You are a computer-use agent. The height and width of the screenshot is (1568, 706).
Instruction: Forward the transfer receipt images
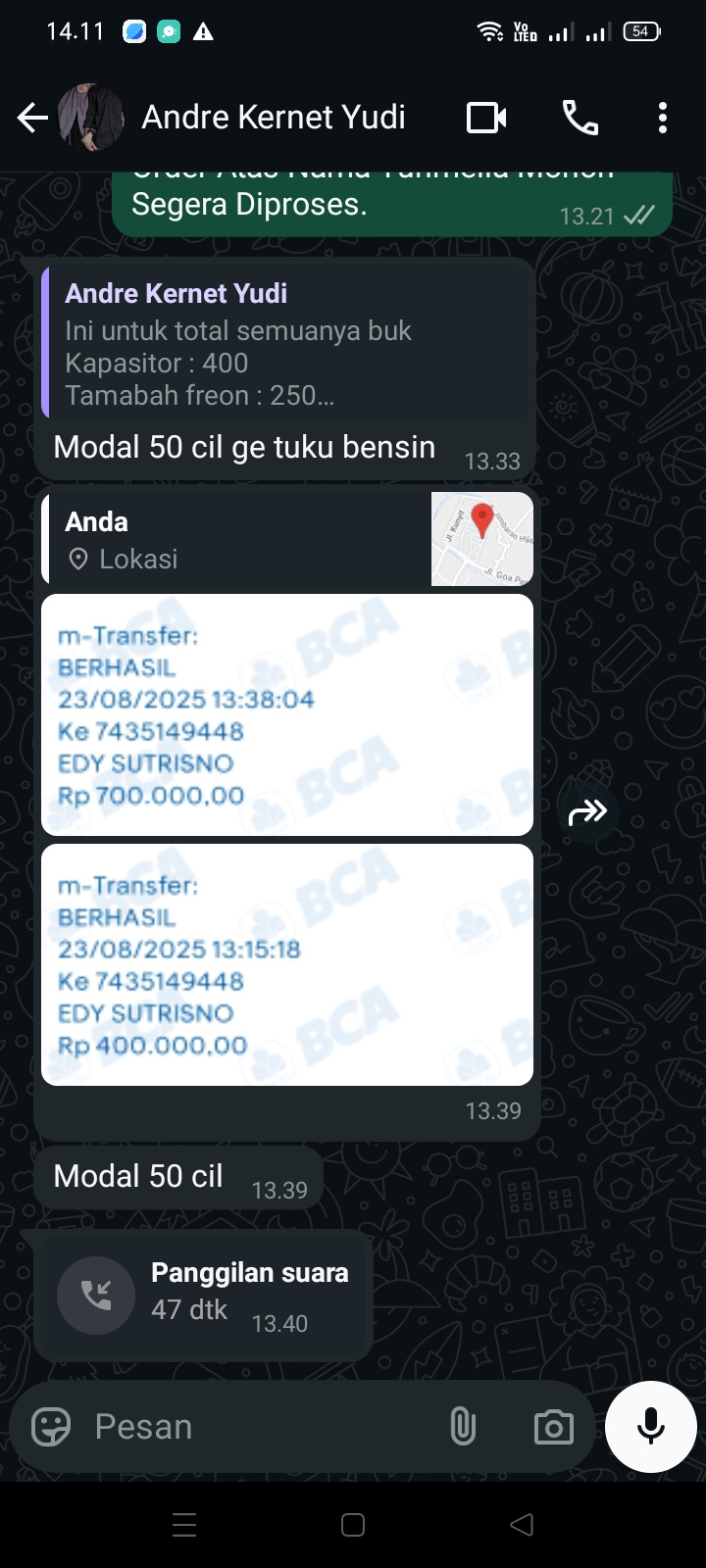pos(587,811)
